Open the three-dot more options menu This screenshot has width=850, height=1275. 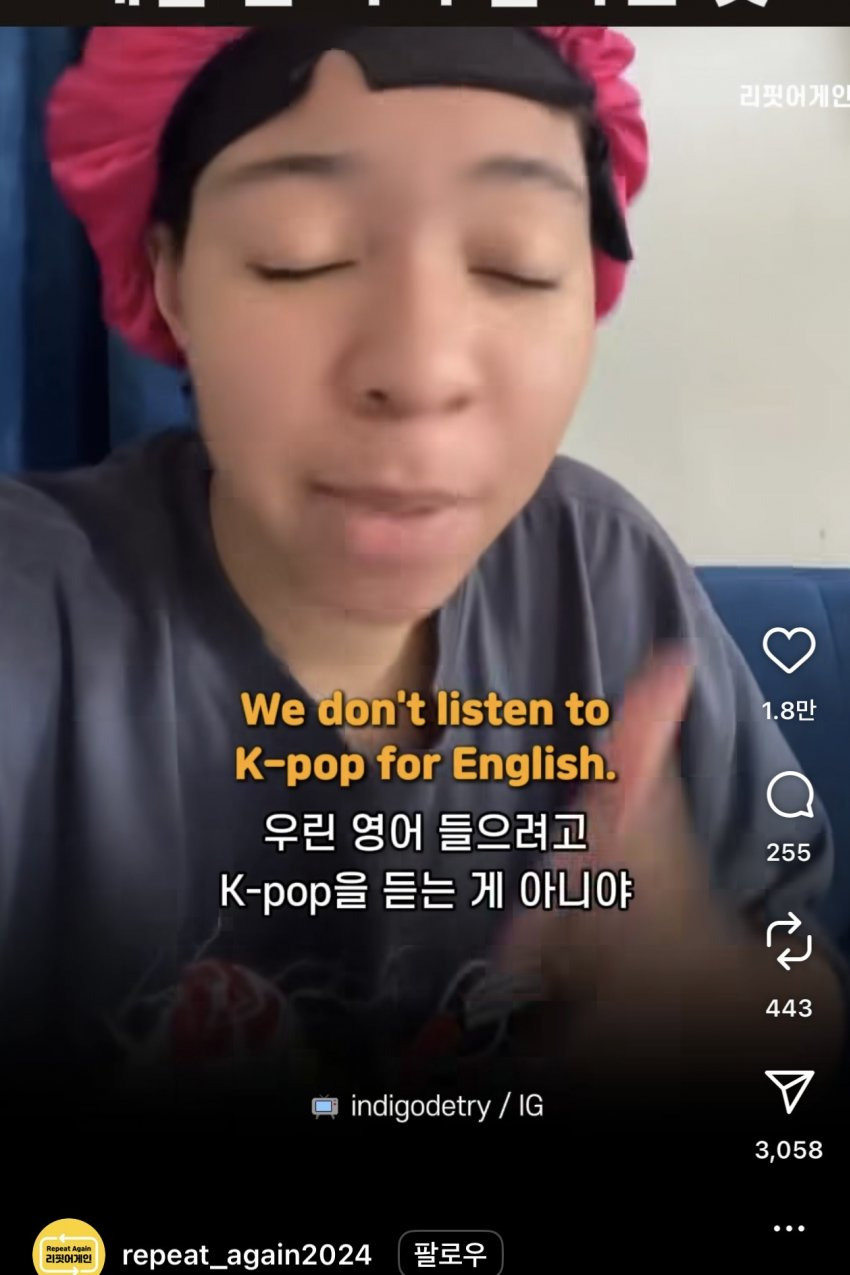tap(789, 1229)
